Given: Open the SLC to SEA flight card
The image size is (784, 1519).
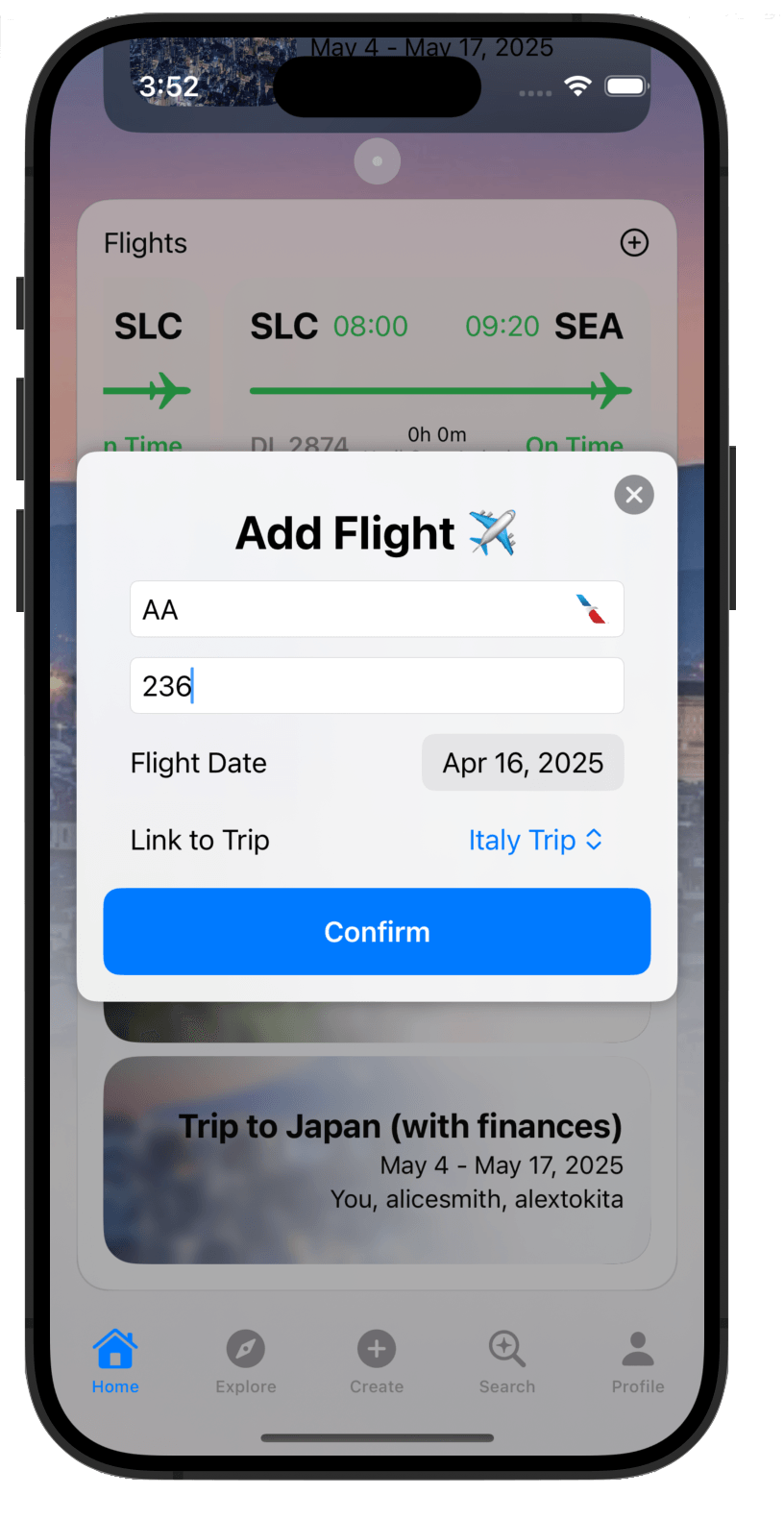Looking at the screenshot, I should (x=437, y=370).
